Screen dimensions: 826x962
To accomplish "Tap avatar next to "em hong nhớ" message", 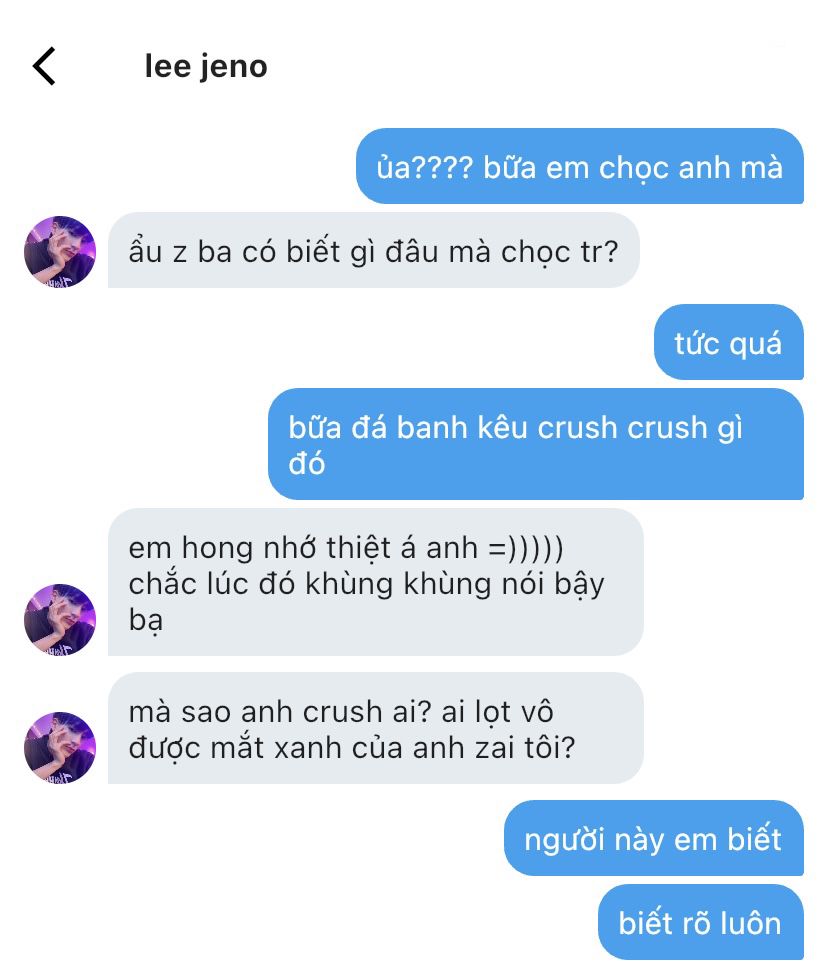I will (x=60, y=619).
